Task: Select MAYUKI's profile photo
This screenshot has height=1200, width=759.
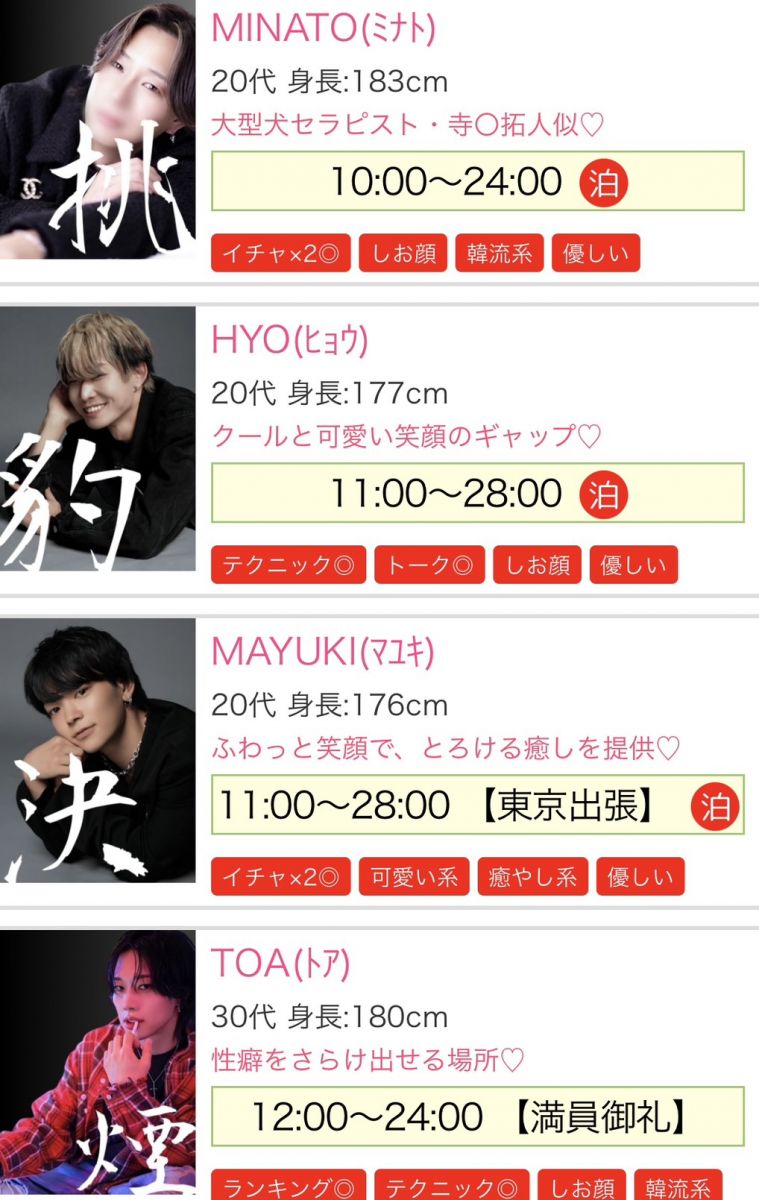Action: tap(97, 750)
